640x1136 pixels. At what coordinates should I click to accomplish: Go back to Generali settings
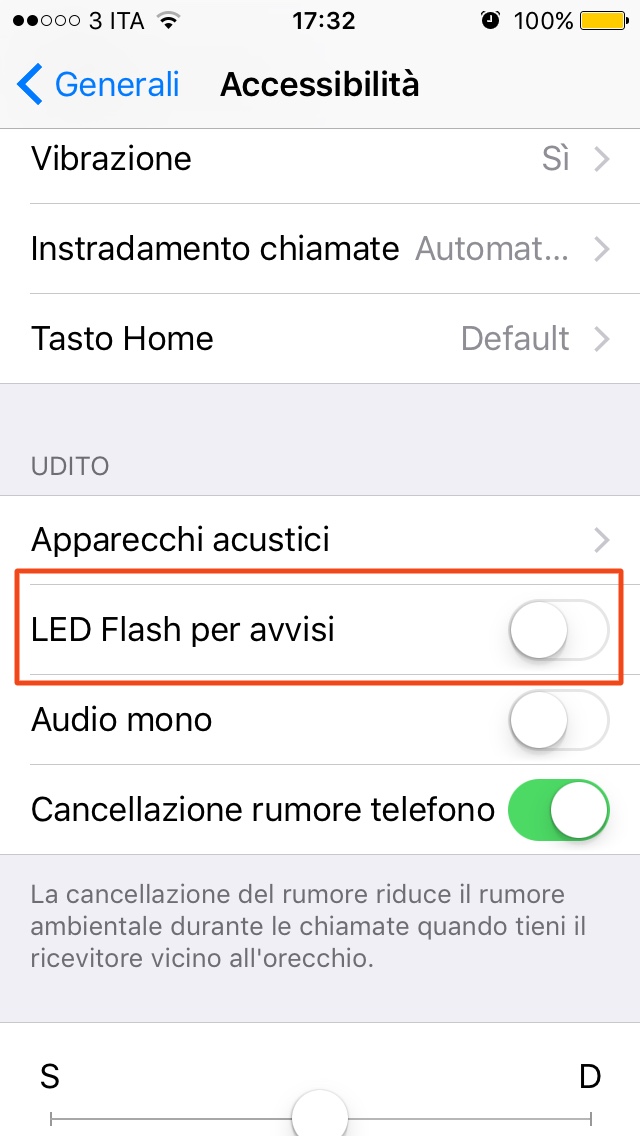tap(98, 85)
